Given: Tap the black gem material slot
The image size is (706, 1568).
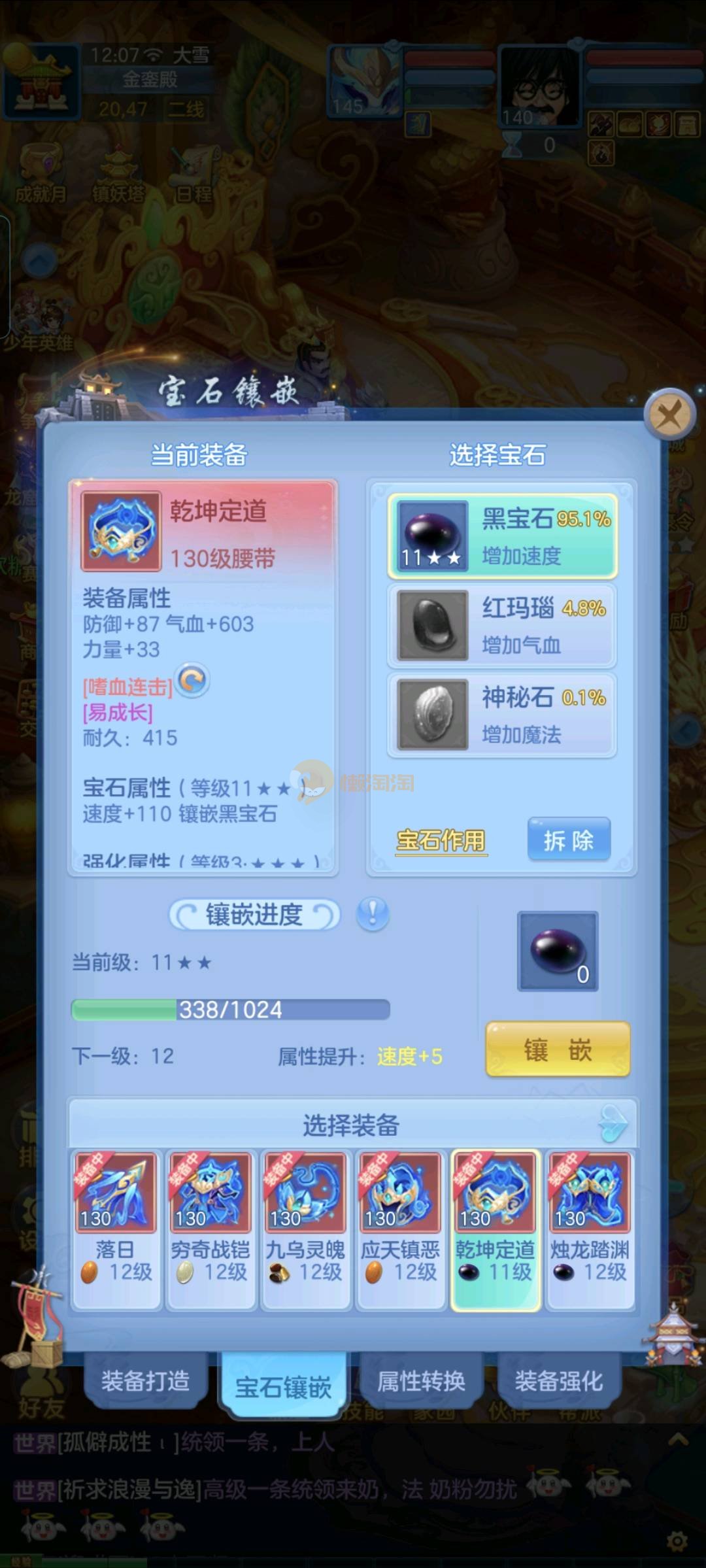Looking at the screenshot, I should 558,951.
